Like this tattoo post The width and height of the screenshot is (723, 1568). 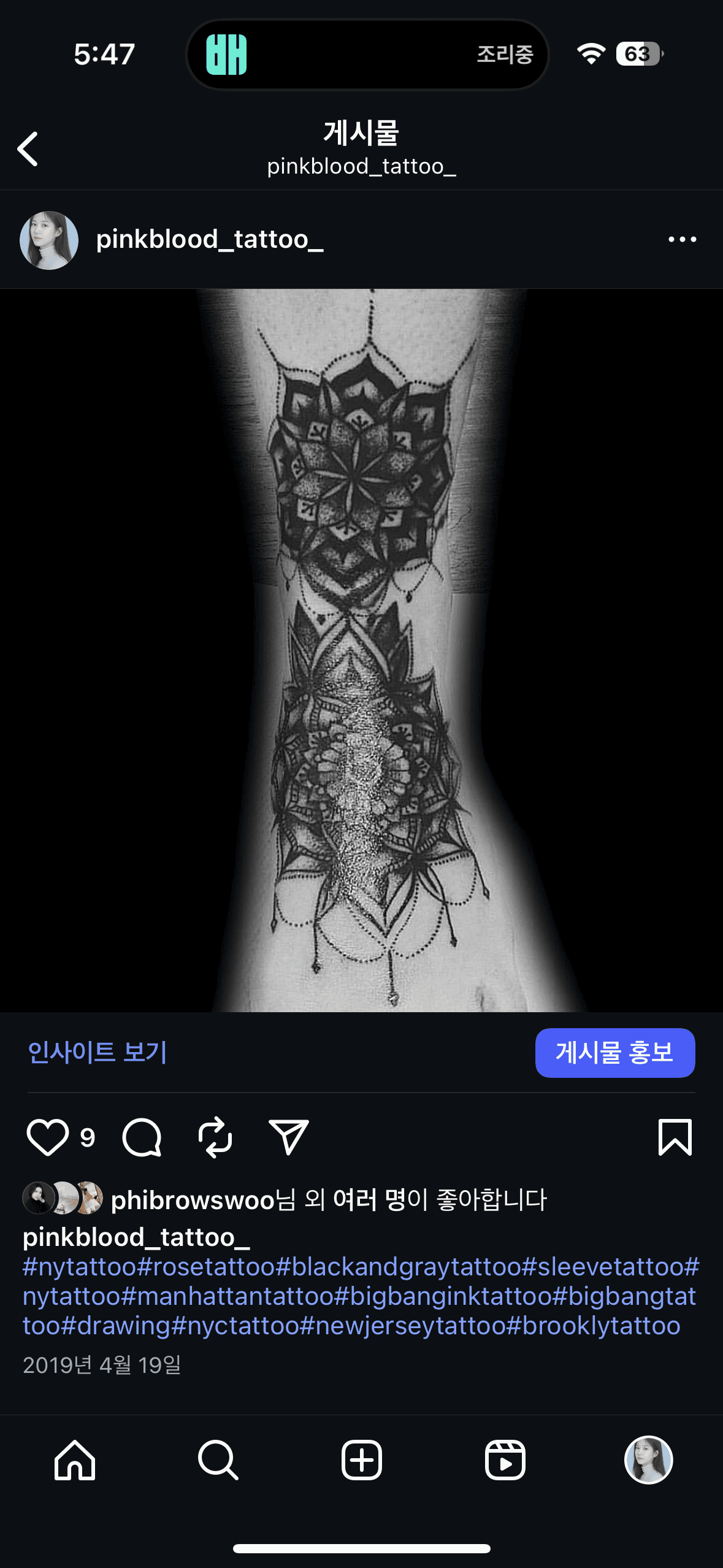click(47, 1137)
